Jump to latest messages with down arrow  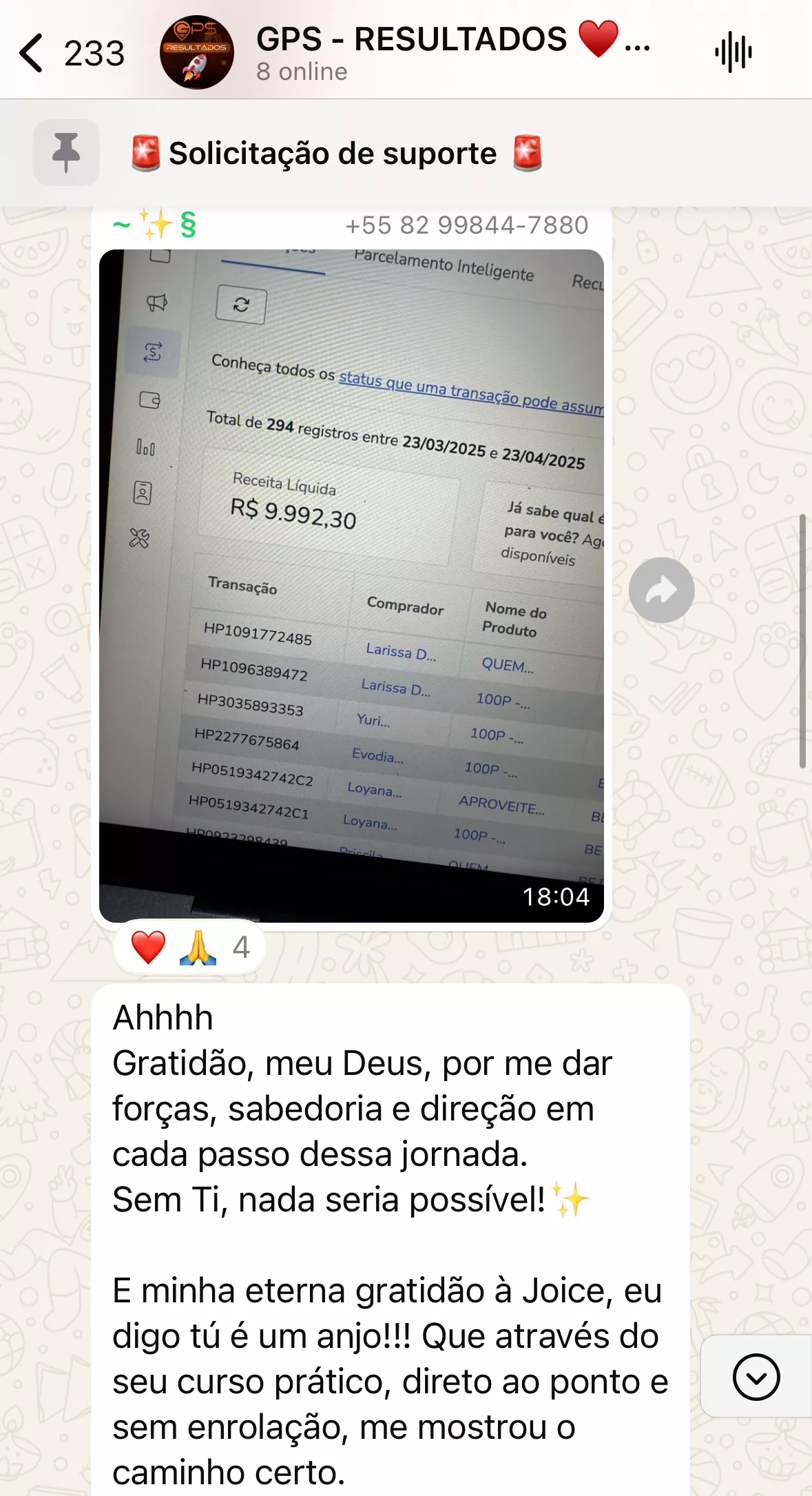[x=756, y=1377]
